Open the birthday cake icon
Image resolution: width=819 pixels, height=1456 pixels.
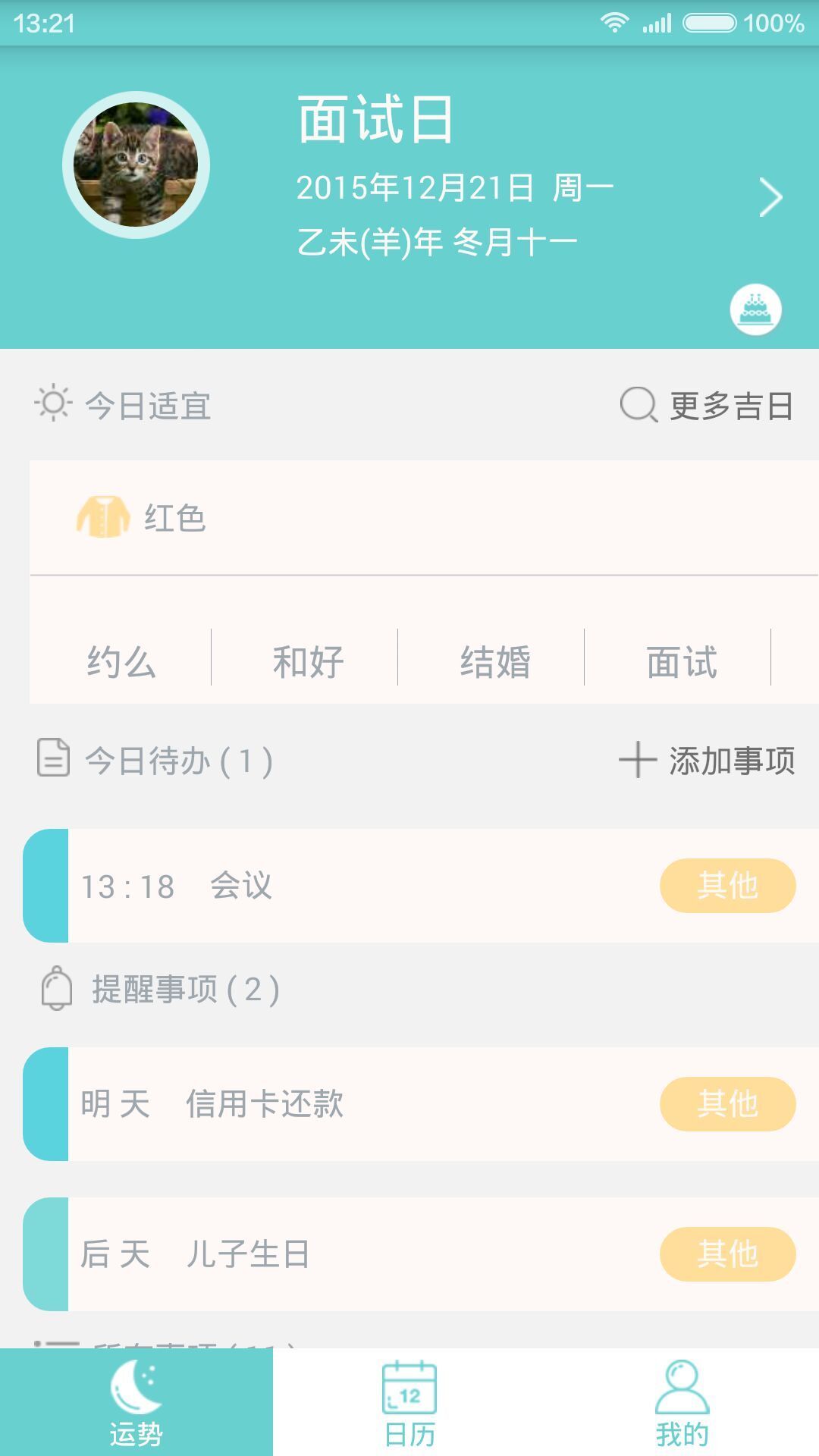tap(755, 309)
